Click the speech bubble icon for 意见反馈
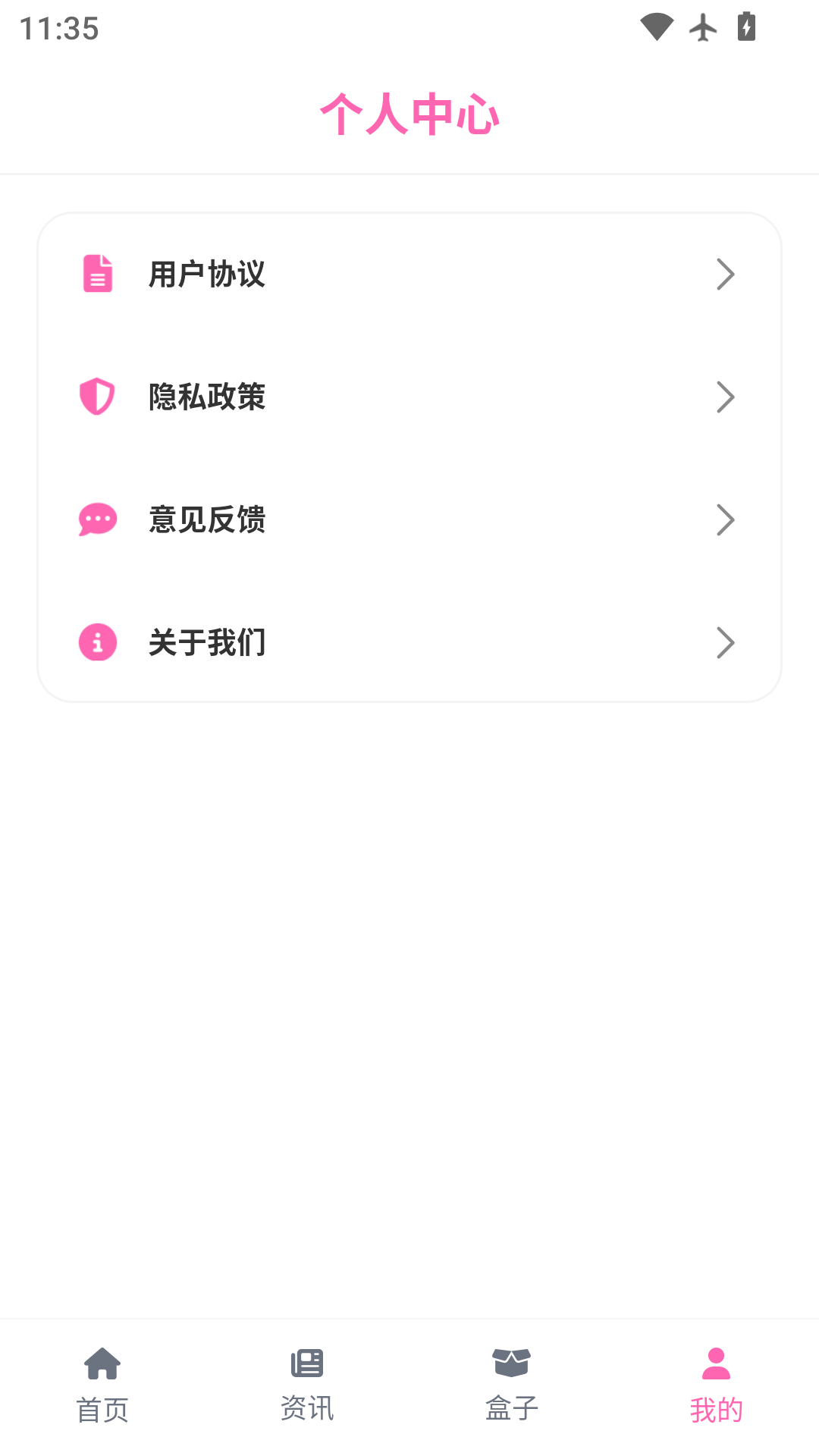 (x=96, y=519)
